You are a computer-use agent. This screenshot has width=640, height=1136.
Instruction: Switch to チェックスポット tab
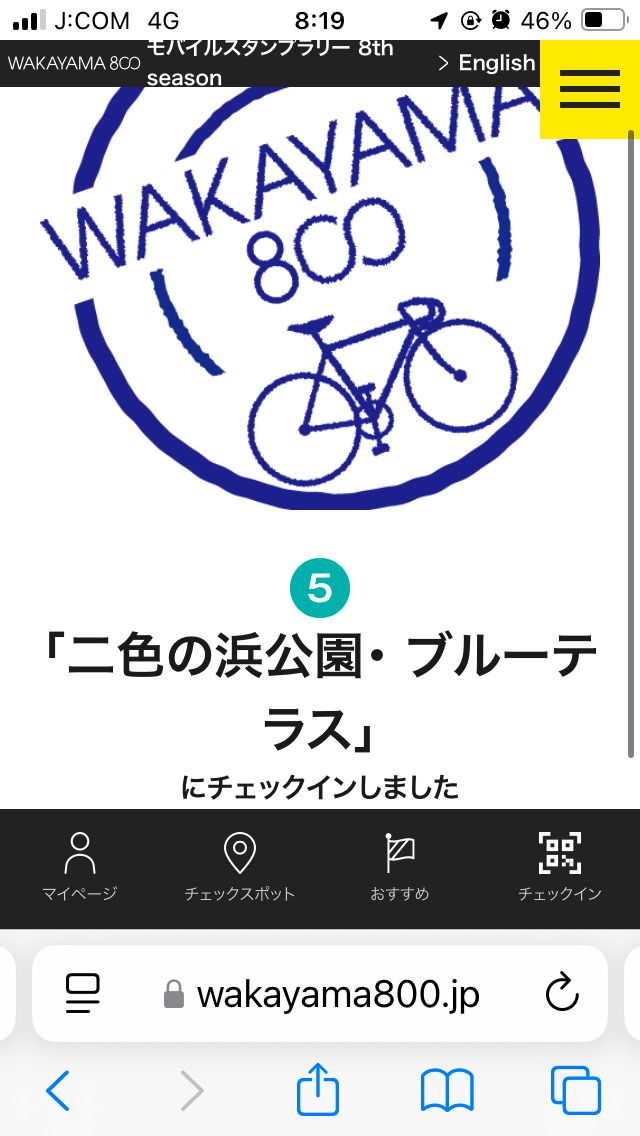click(x=239, y=867)
